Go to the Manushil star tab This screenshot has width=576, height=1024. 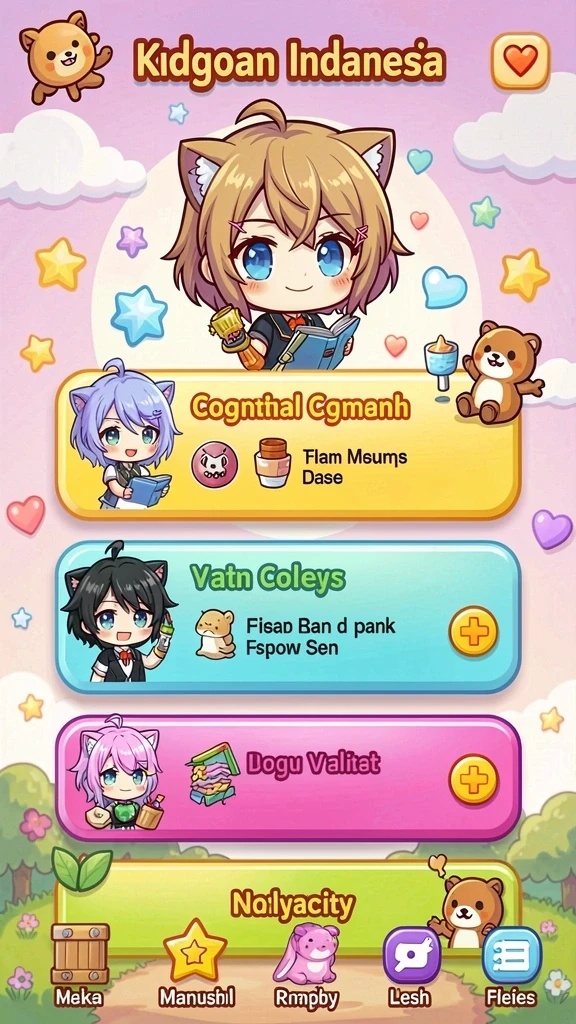click(x=195, y=963)
